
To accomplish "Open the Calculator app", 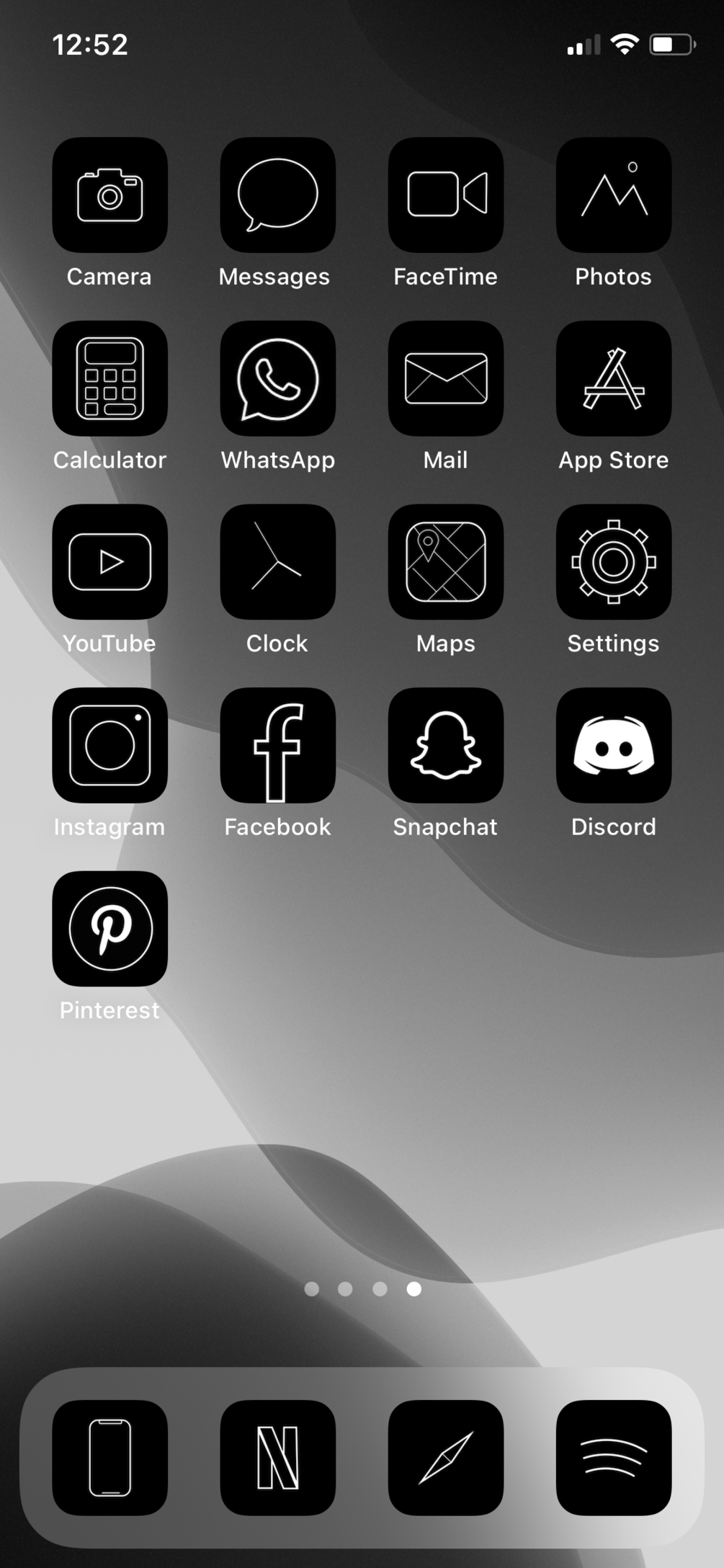I will 110,378.
